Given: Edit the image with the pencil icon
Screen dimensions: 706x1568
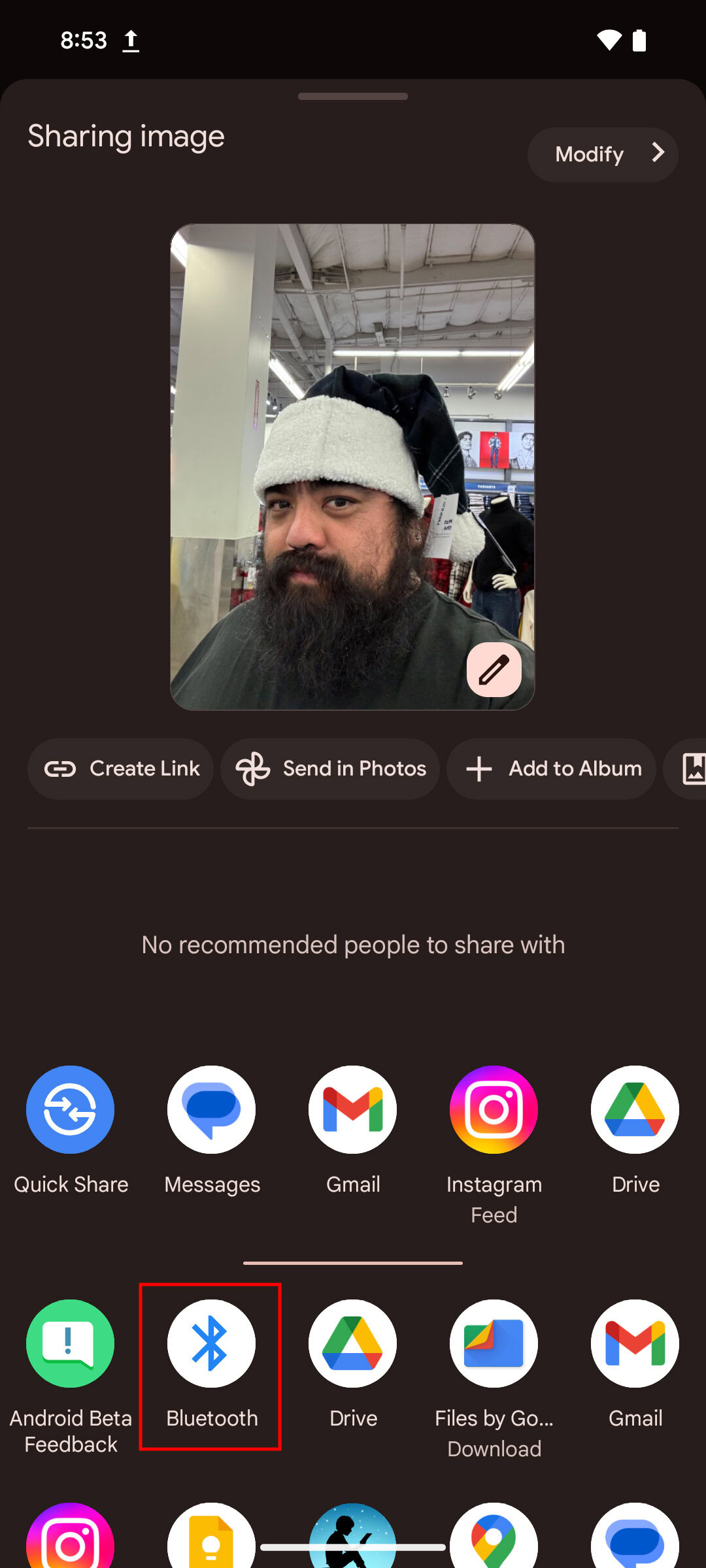Looking at the screenshot, I should (x=494, y=670).
